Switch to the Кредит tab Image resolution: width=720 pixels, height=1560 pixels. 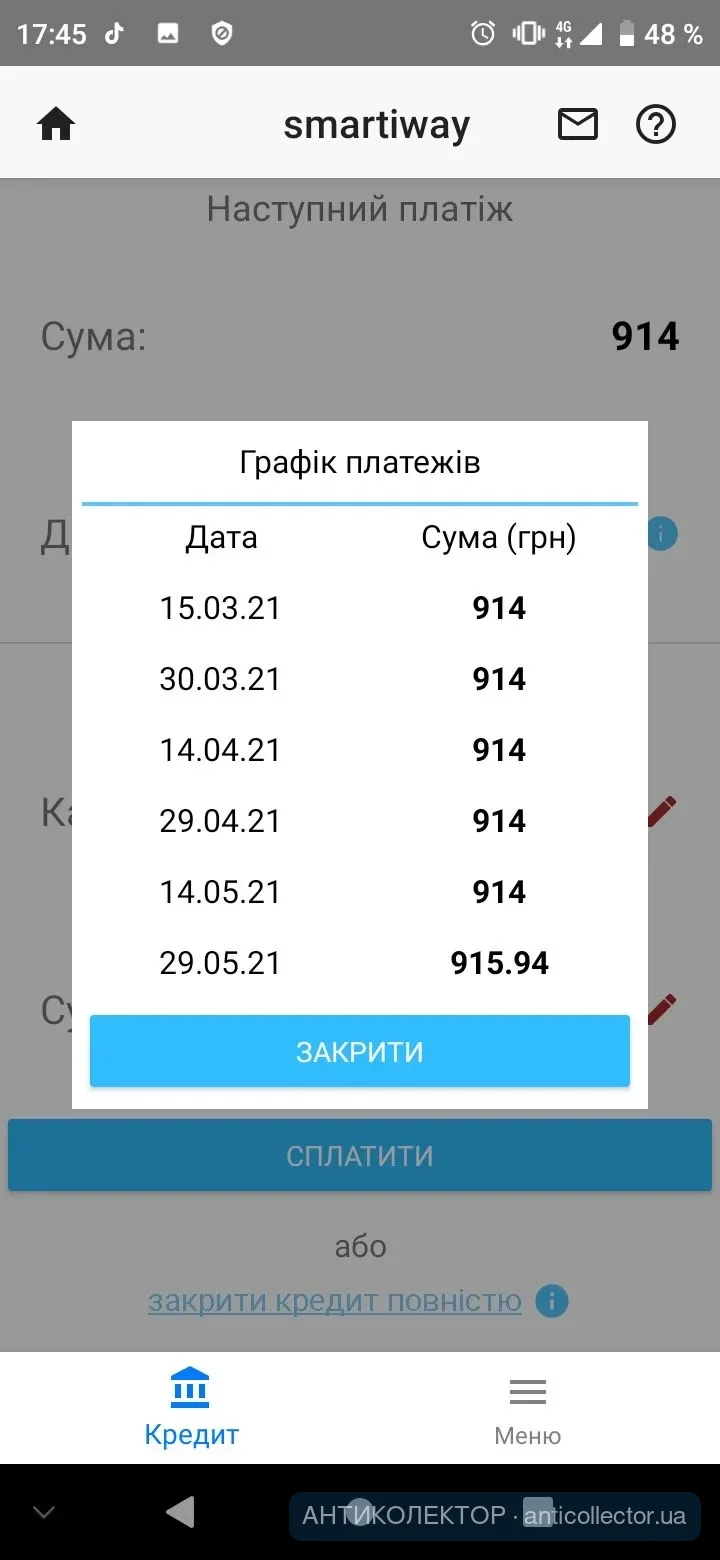click(191, 1408)
